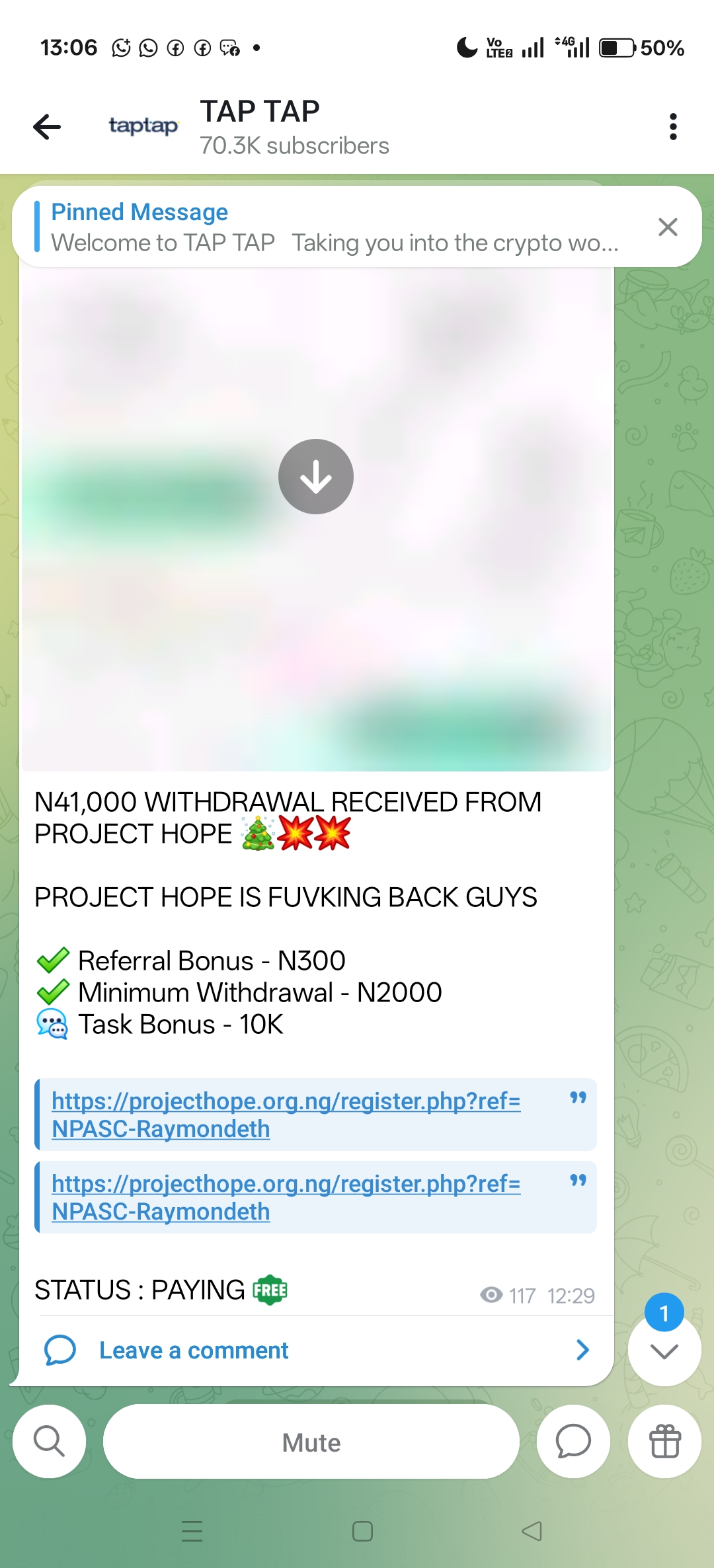Download the blurred image attachment
714x1568 pixels.
click(316, 477)
